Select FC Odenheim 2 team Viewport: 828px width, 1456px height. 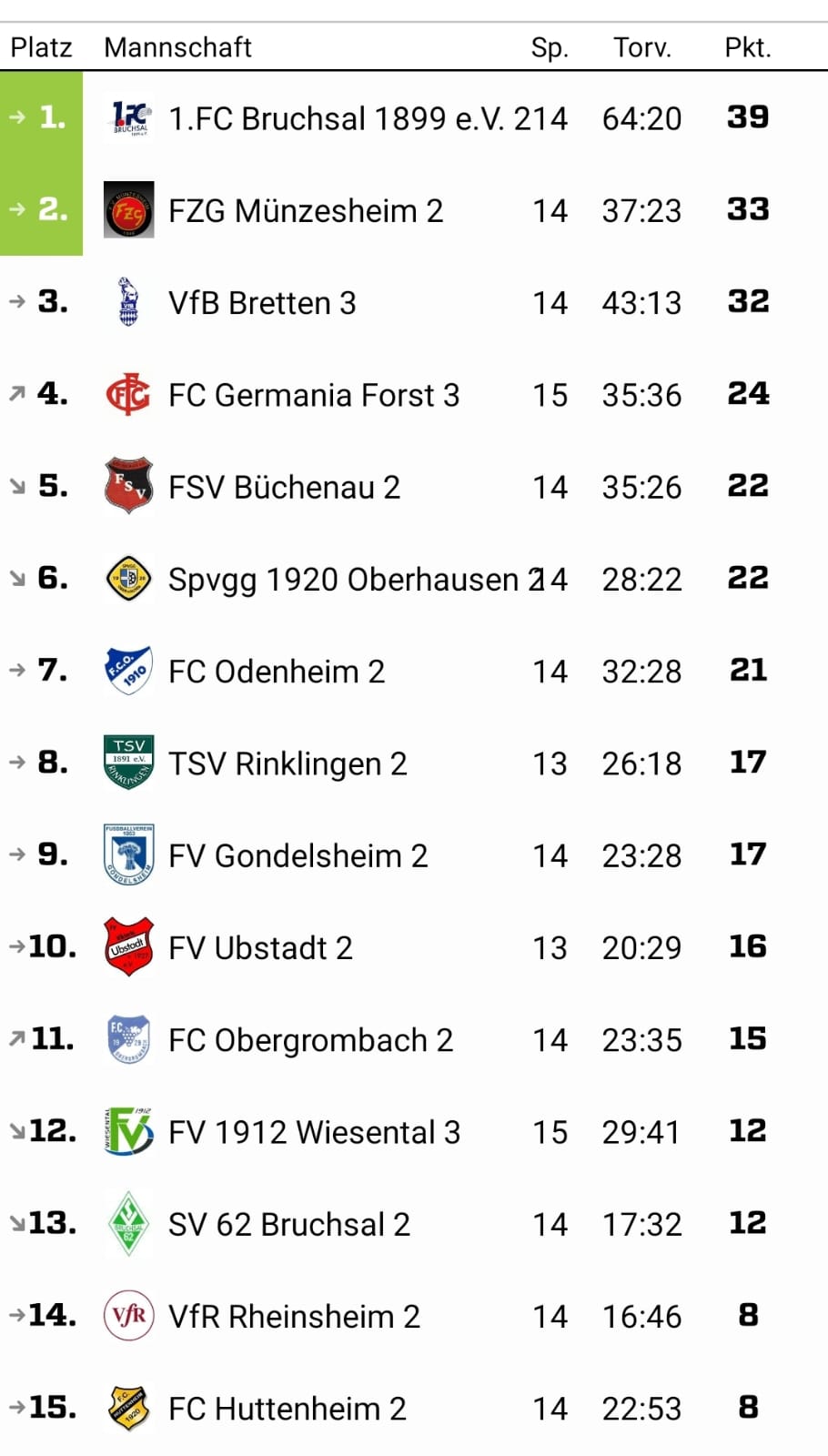pos(277,672)
